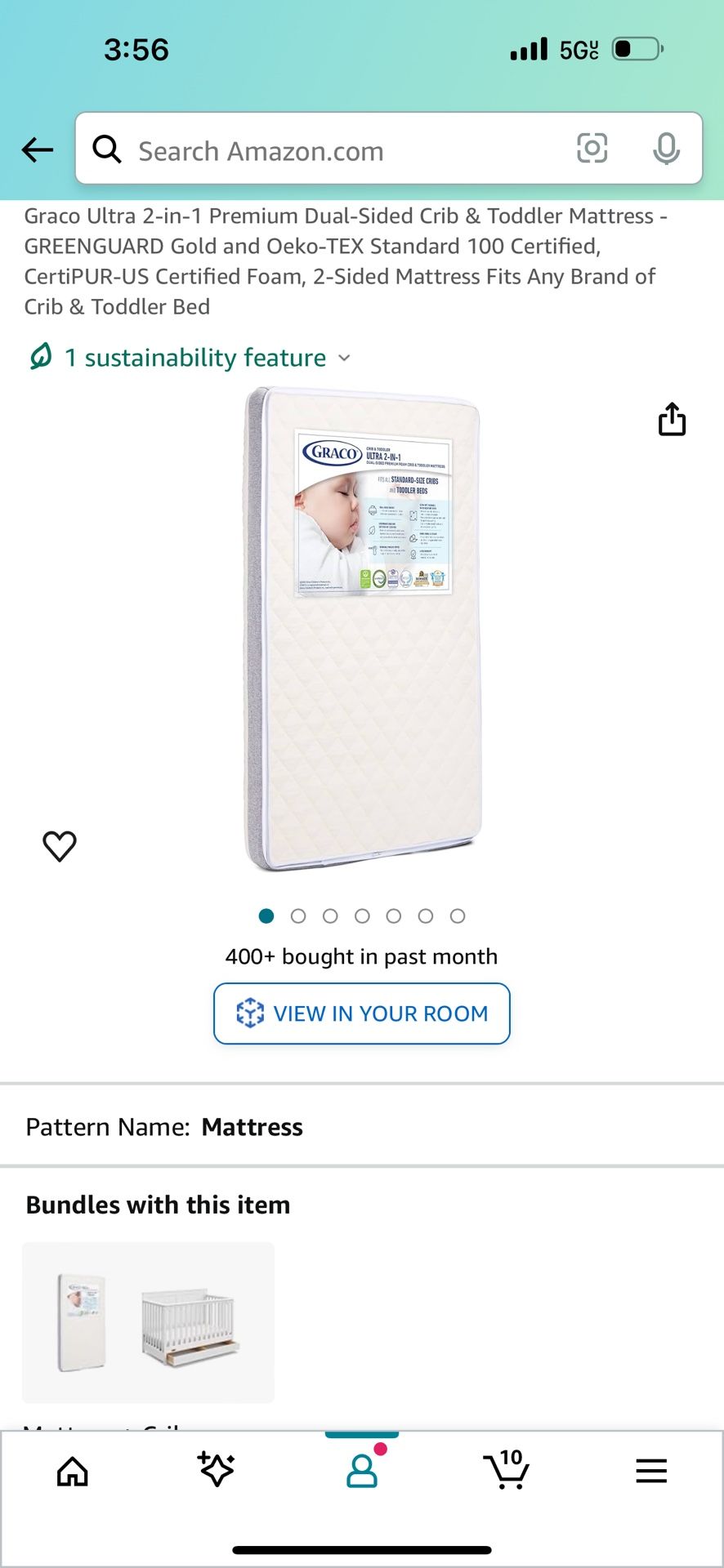Go to the Home tab
Image resolution: width=724 pixels, height=1568 pixels.
point(73,1472)
